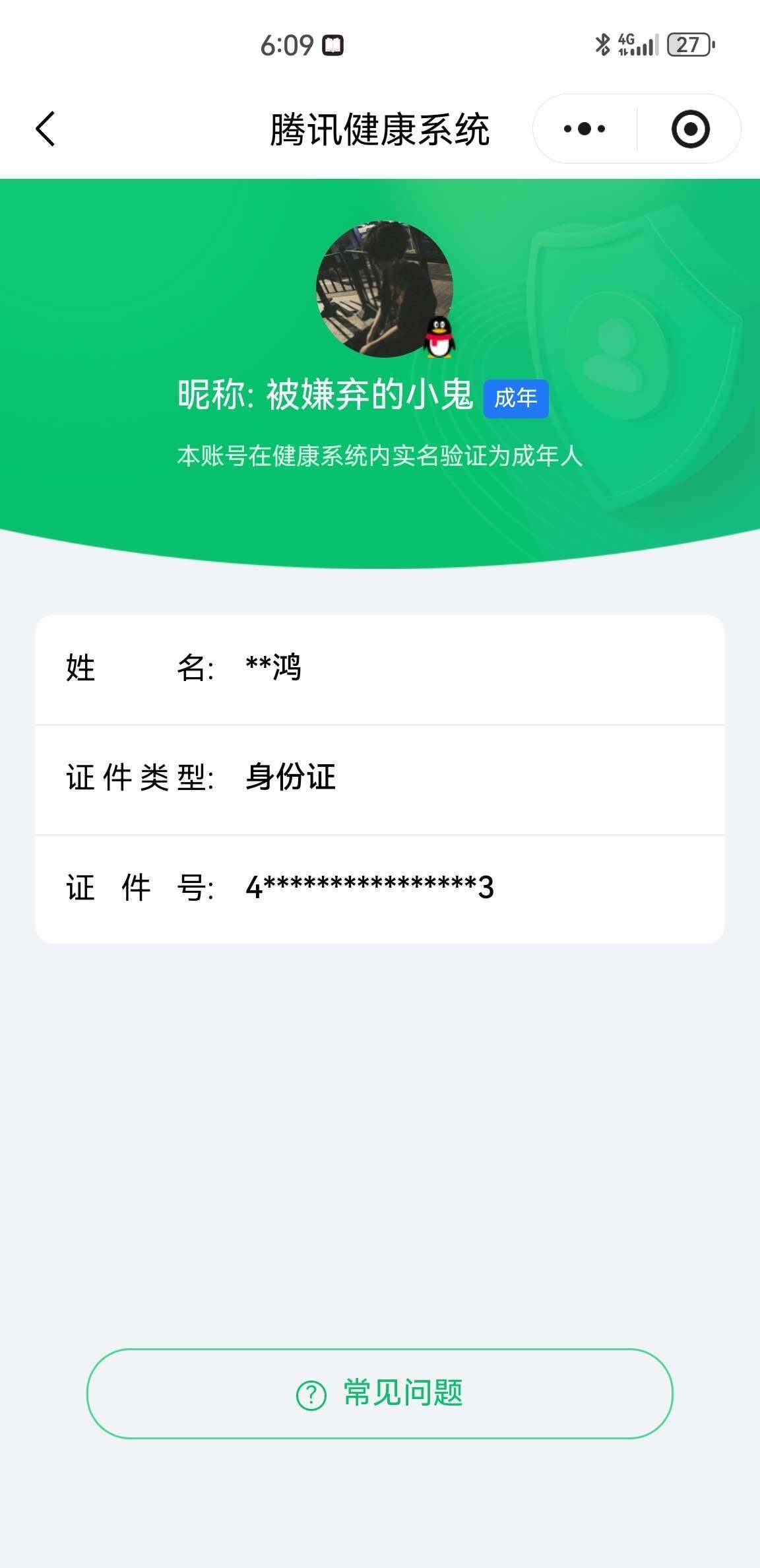Click the blue 成年 adult badge
760x1568 pixels.
pos(517,399)
